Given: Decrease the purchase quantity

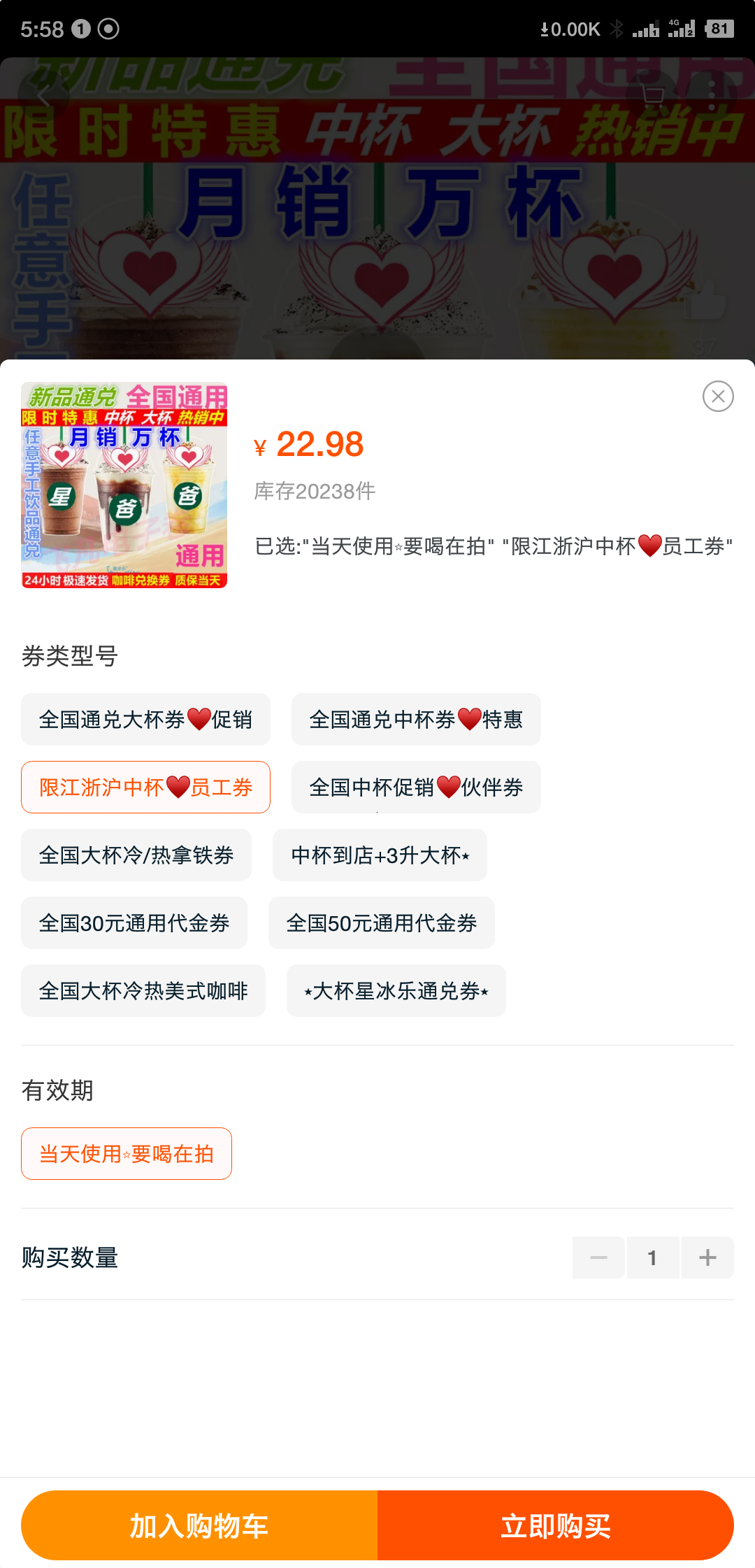Looking at the screenshot, I should (598, 1257).
